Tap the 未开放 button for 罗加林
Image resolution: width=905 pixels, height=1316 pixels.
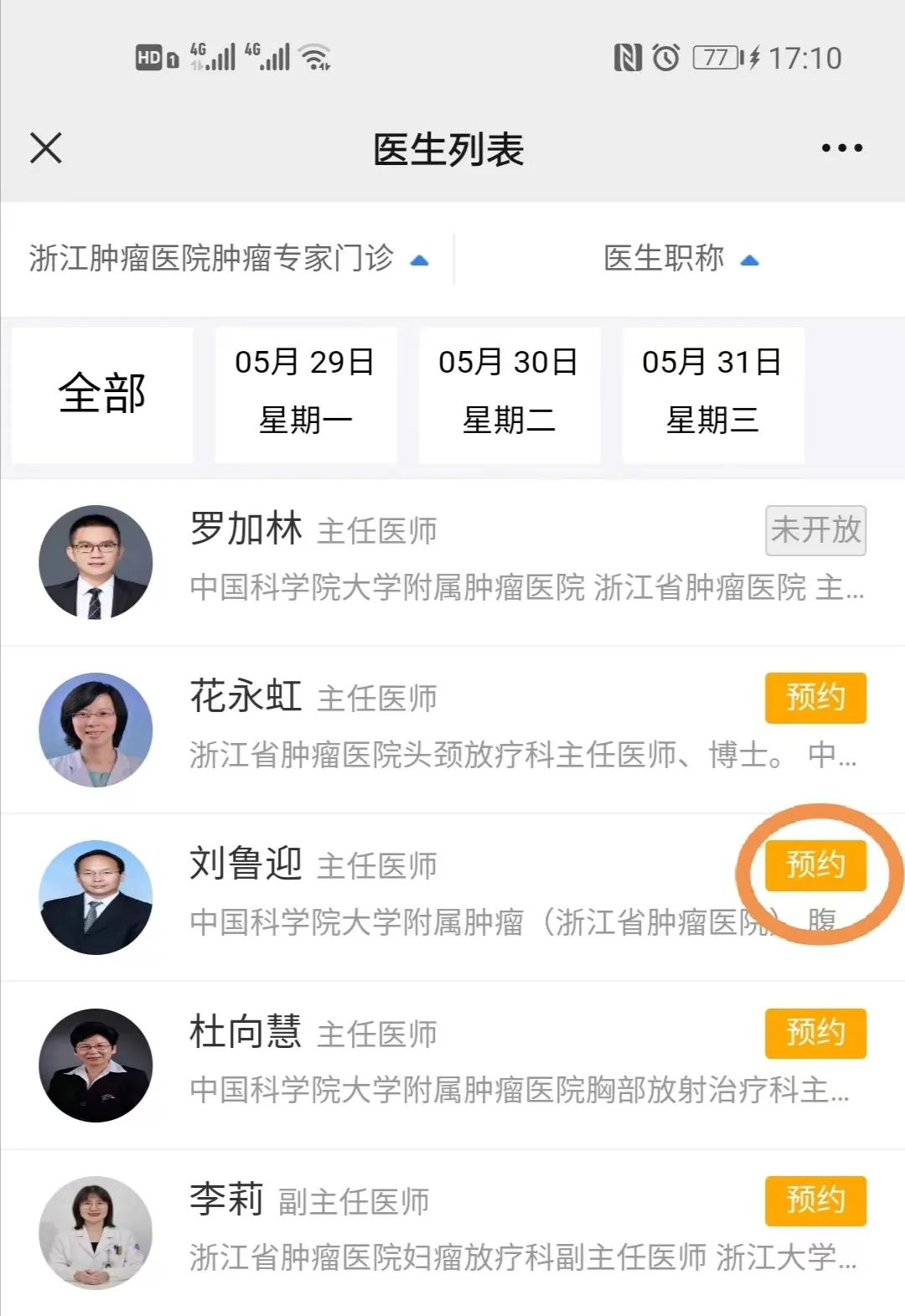[x=814, y=530]
